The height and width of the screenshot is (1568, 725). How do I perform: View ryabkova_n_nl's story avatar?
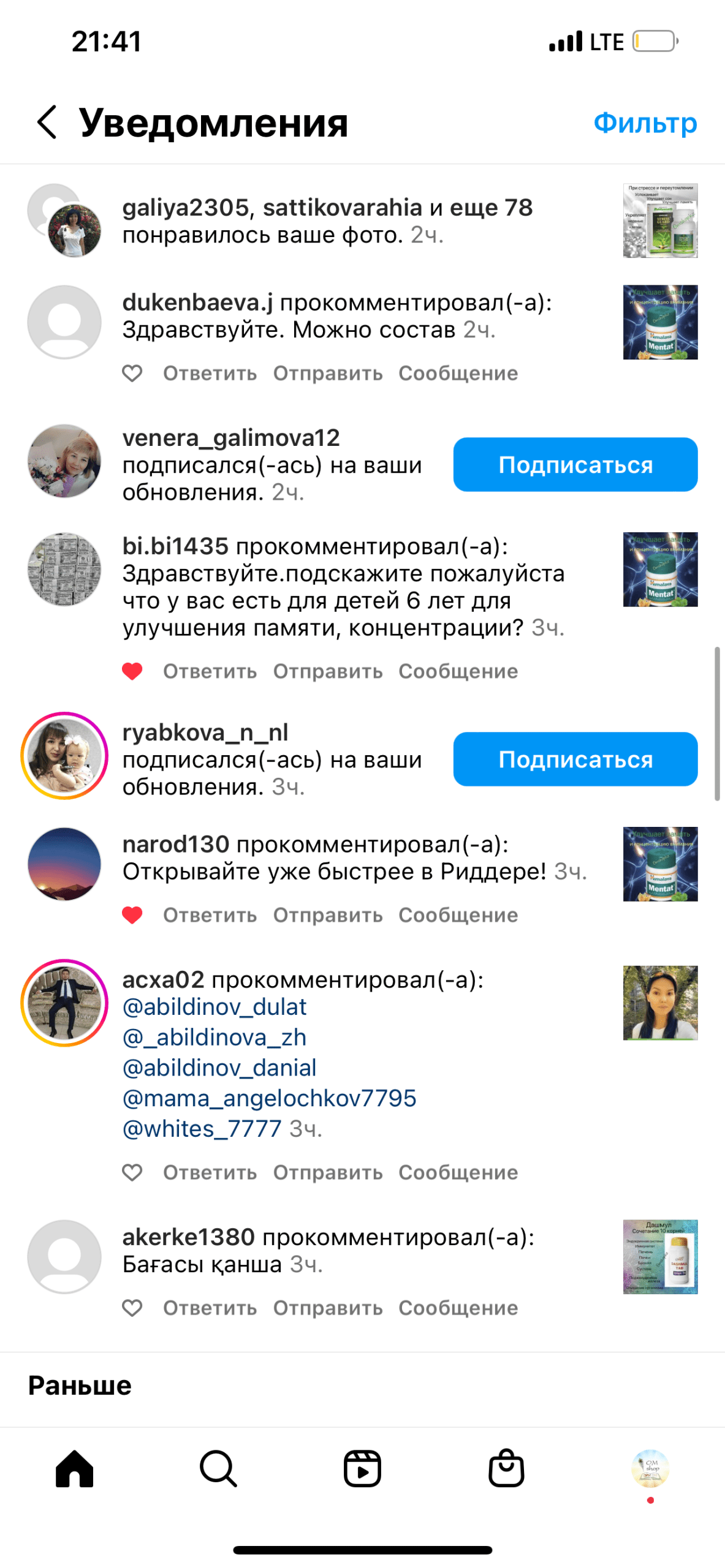pos(64,756)
